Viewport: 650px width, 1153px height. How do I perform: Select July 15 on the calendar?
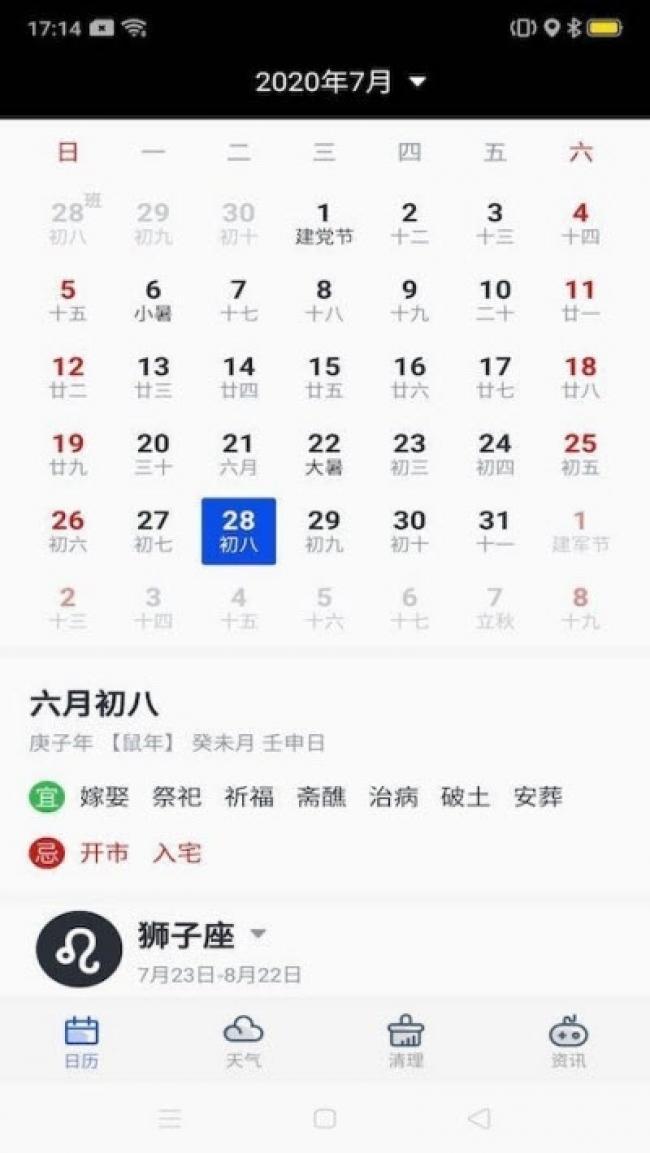pos(324,377)
